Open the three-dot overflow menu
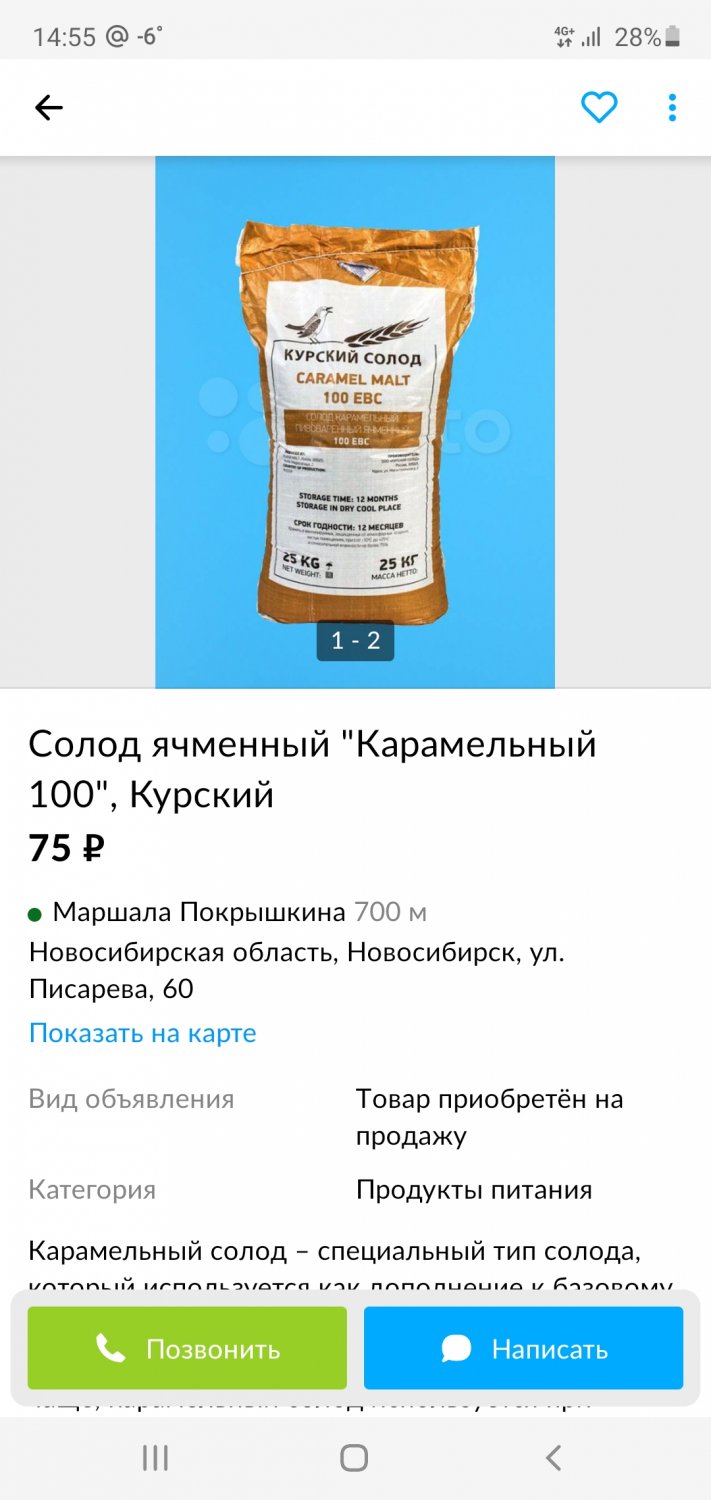711x1500 pixels. [672, 107]
